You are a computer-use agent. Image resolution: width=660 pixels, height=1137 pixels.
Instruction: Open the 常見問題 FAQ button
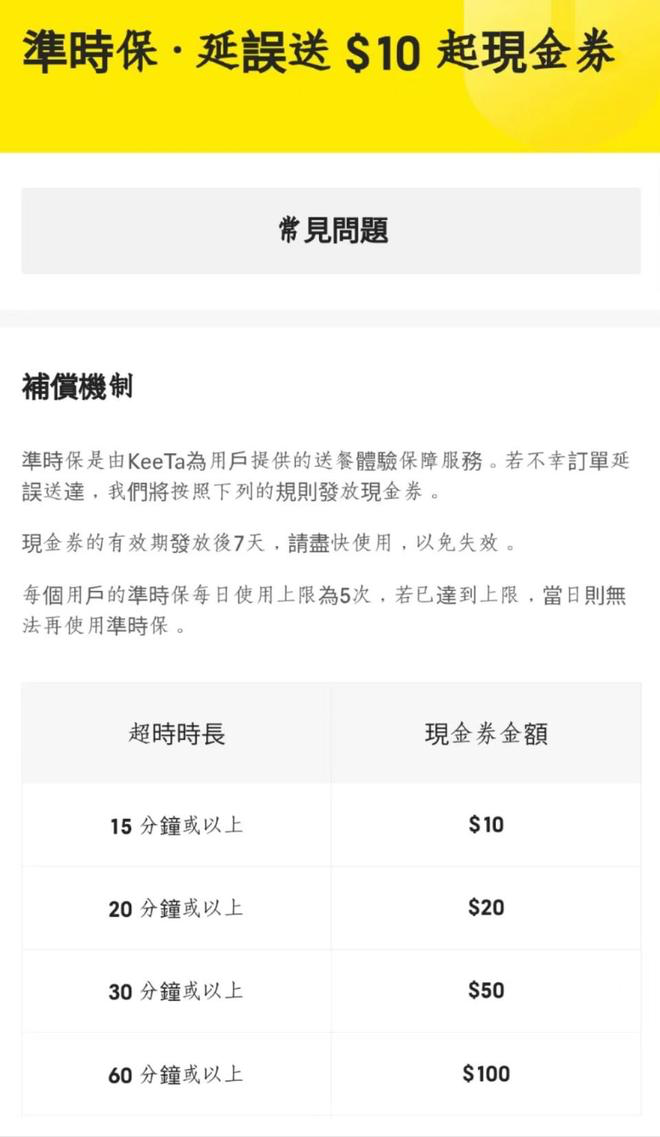click(x=331, y=231)
